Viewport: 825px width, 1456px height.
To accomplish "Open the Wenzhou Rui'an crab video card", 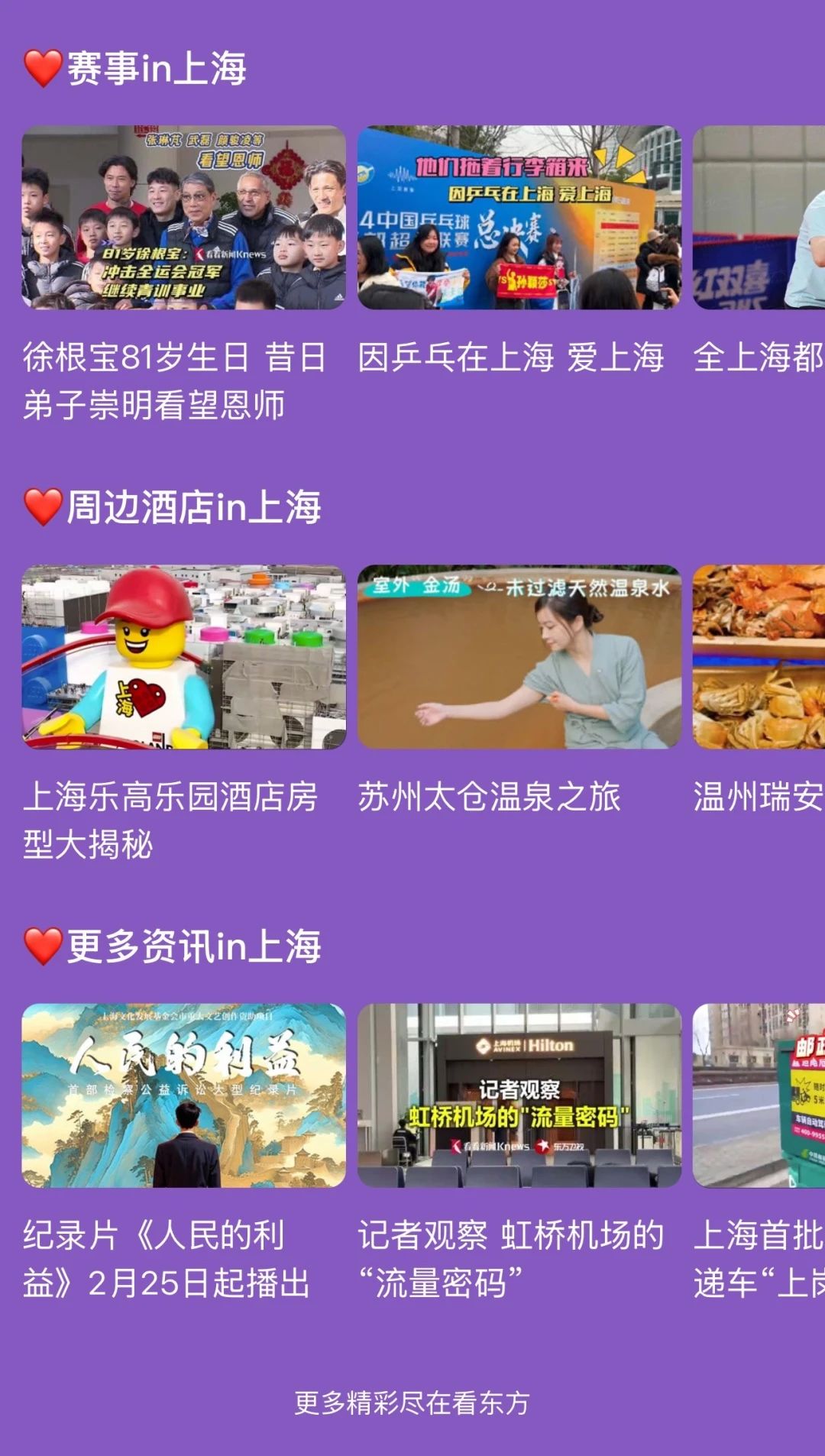I will (758, 657).
